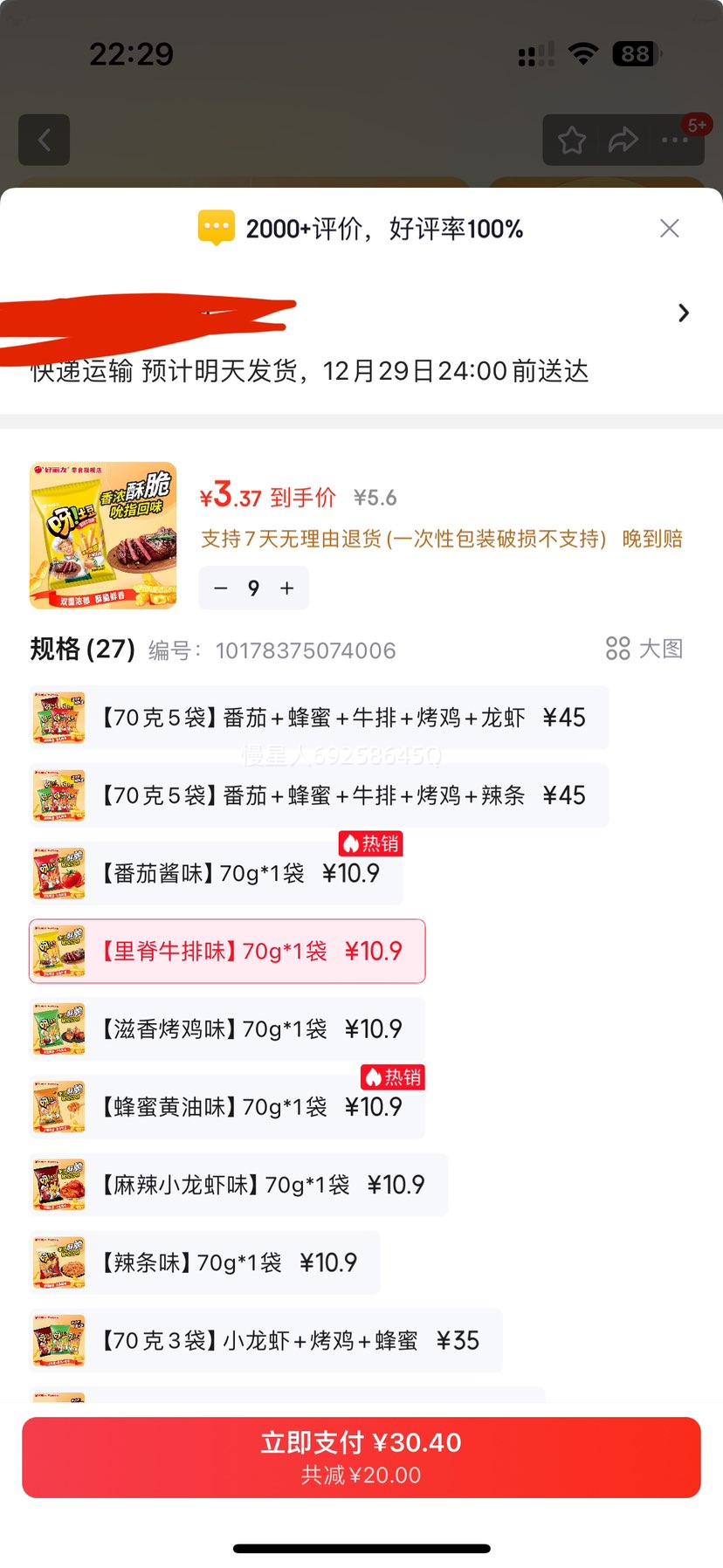Open 大图 grid view icon
Viewport: 723px width, 1568px height.
618,648
